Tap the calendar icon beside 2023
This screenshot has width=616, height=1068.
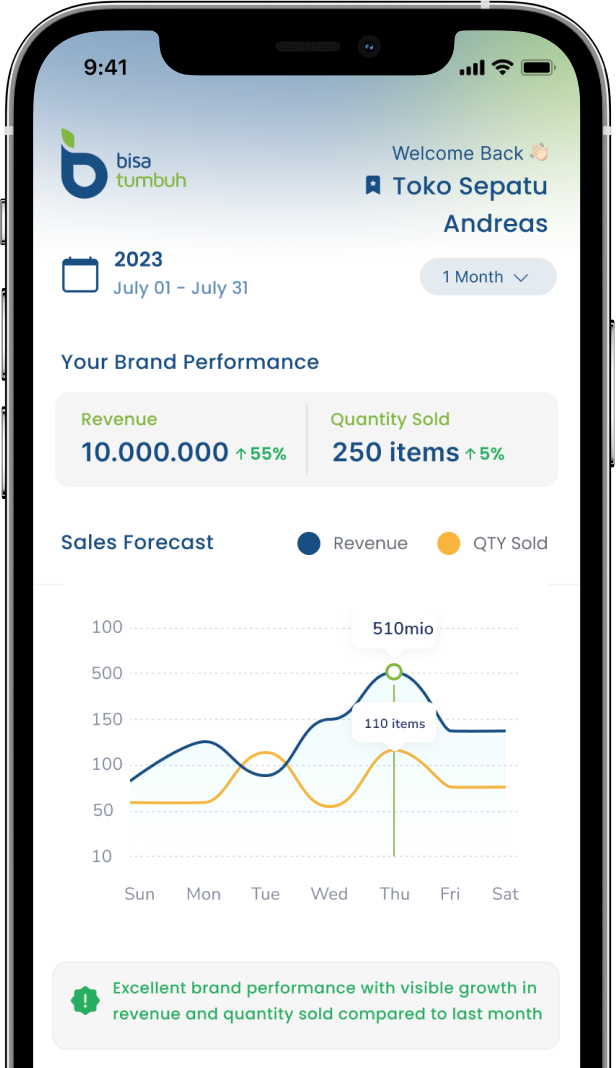pyautogui.click(x=80, y=274)
